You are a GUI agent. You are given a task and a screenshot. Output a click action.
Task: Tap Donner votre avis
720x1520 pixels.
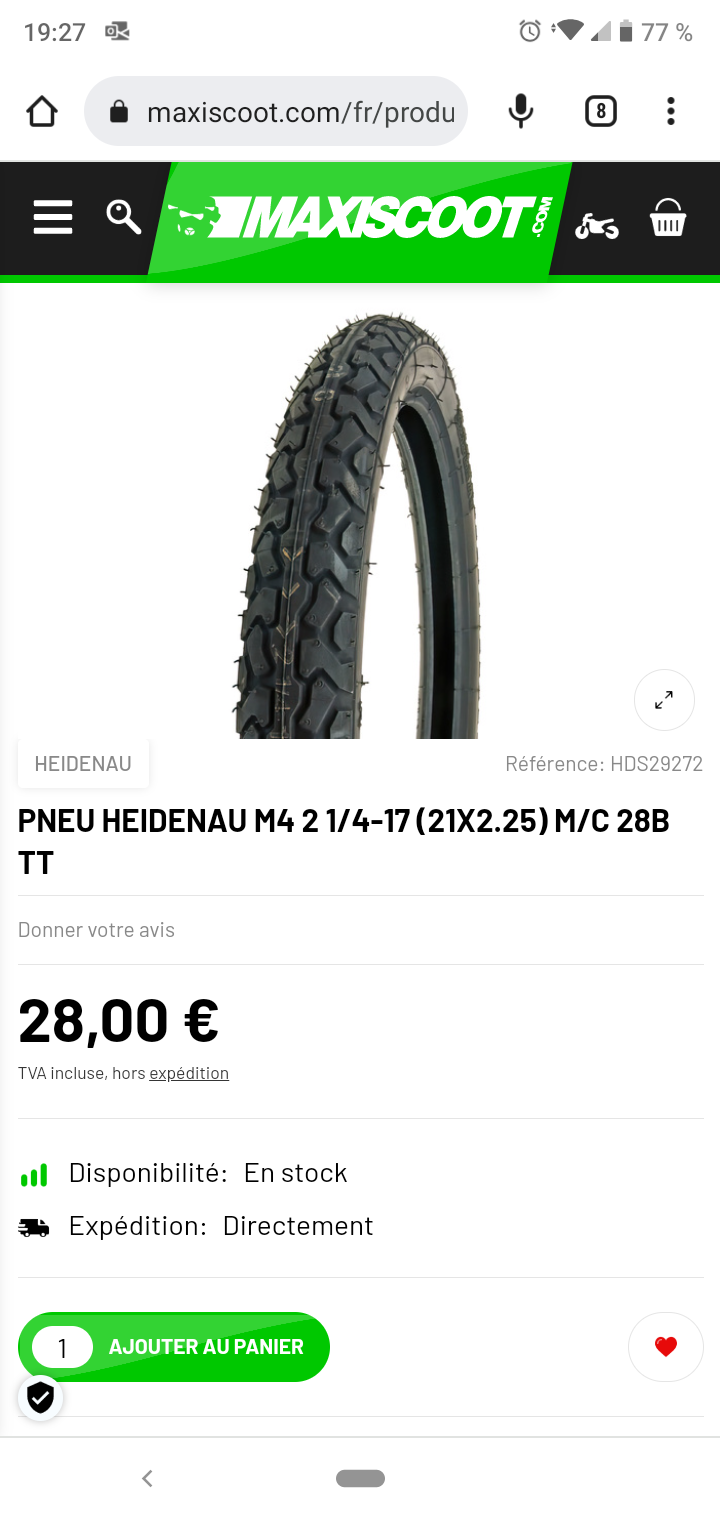(96, 930)
